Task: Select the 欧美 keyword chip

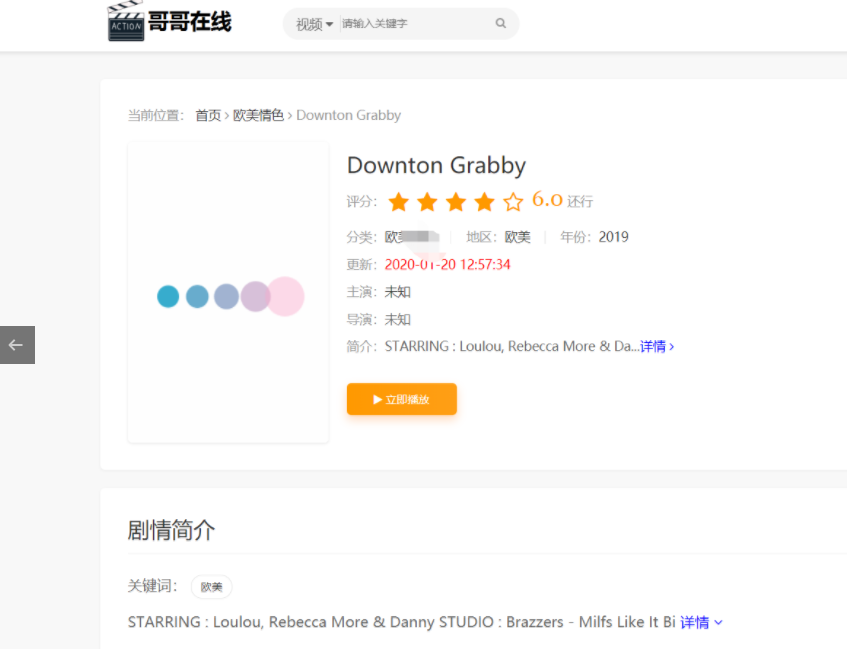Action: coord(211,587)
